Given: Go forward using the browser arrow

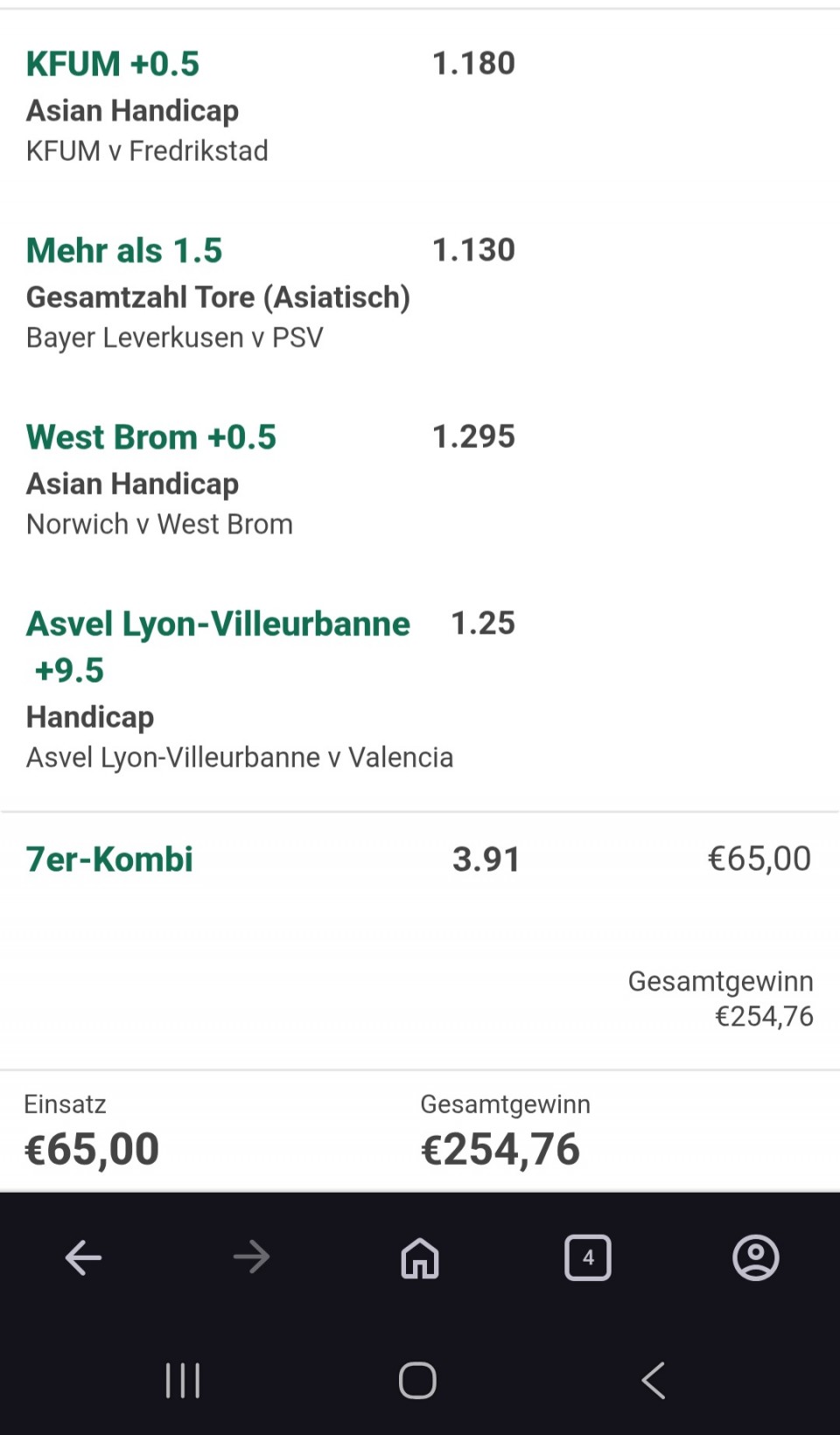Looking at the screenshot, I should point(252,1258).
